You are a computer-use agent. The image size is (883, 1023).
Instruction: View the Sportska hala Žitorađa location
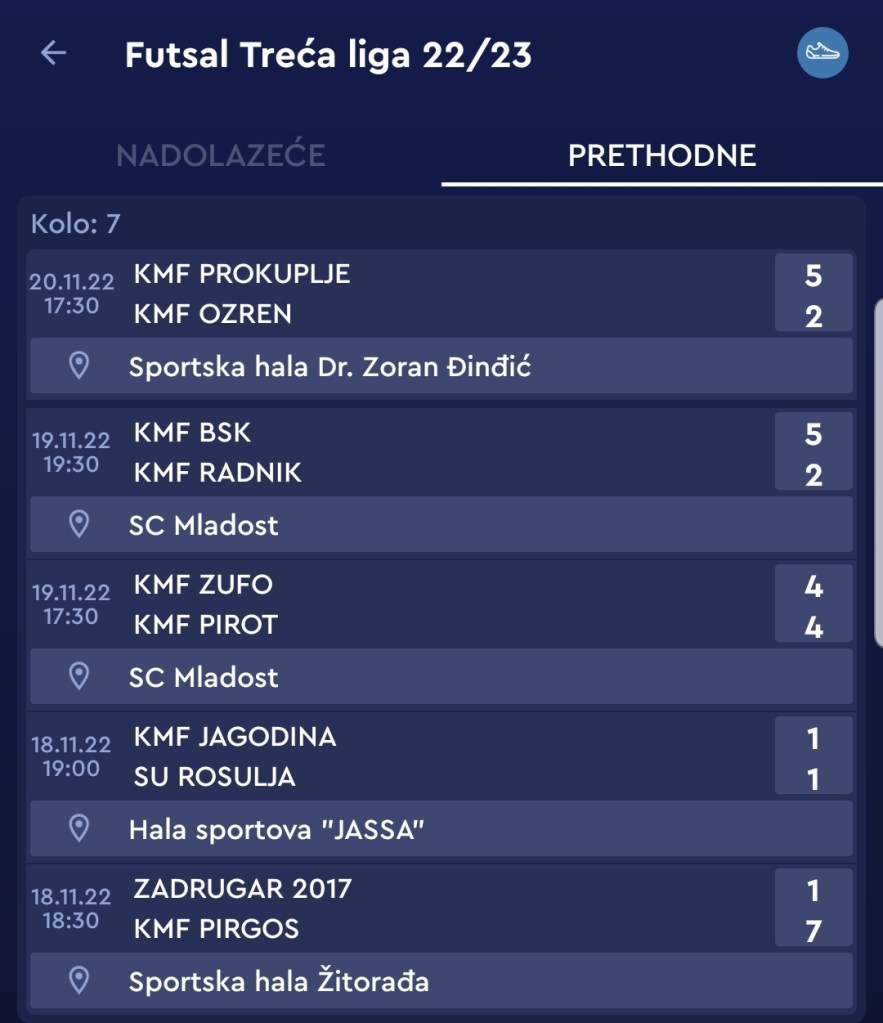[440, 981]
